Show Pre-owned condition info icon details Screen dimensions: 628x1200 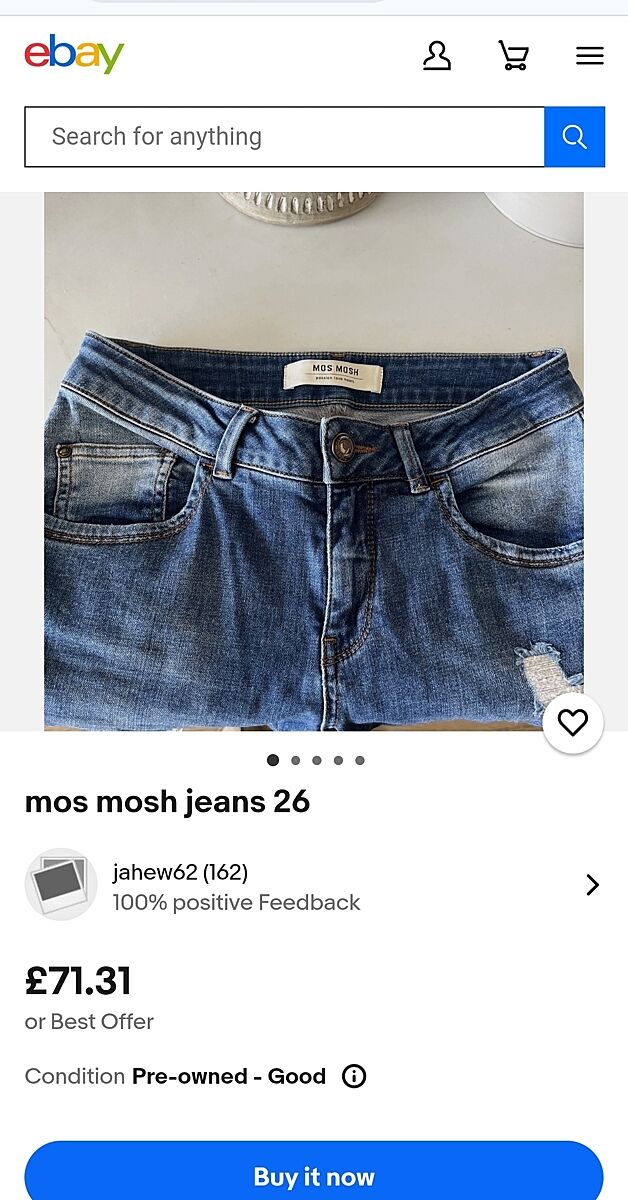[354, 1076]
